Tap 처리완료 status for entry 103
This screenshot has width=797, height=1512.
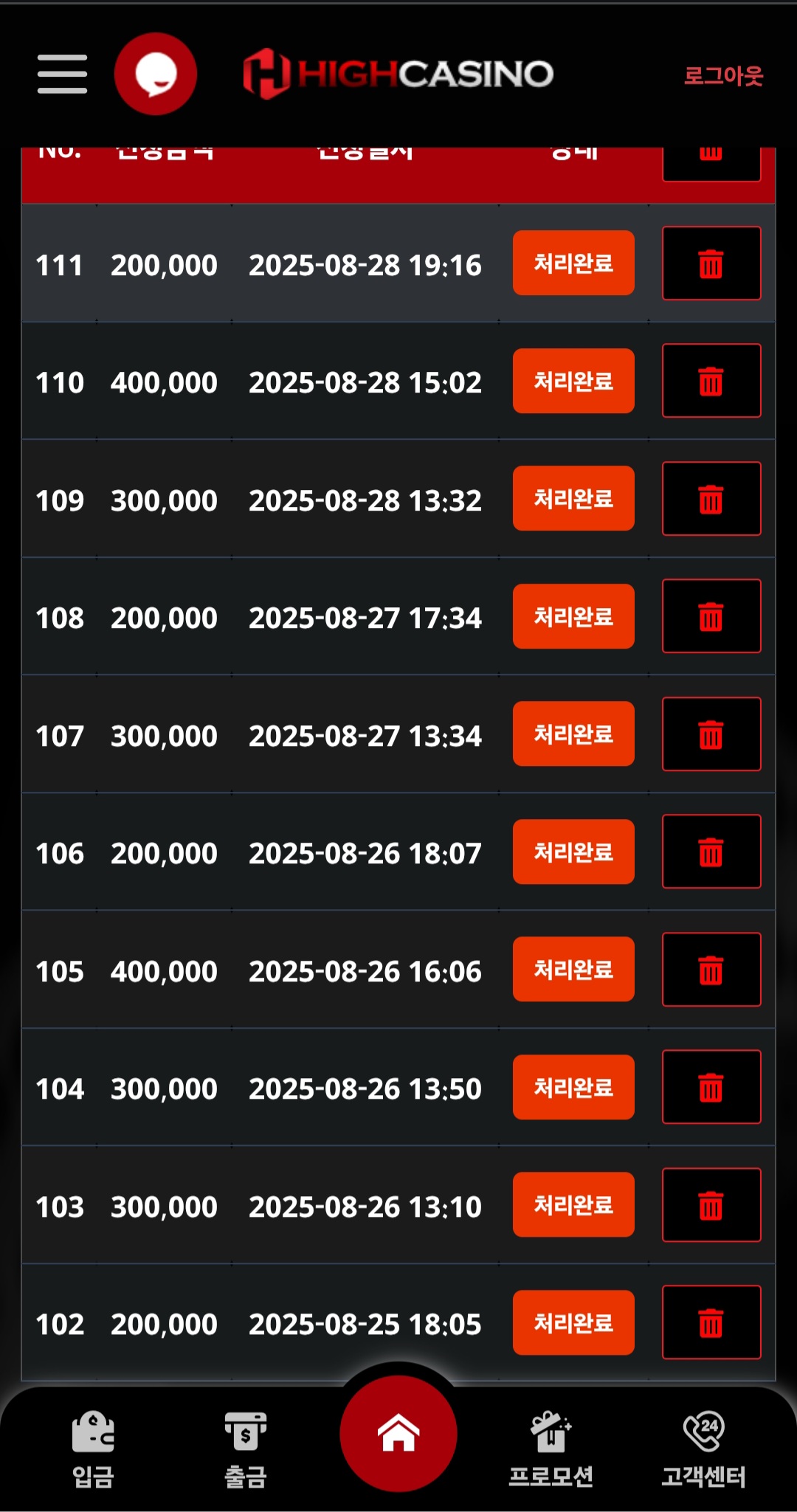(573, 1204)
